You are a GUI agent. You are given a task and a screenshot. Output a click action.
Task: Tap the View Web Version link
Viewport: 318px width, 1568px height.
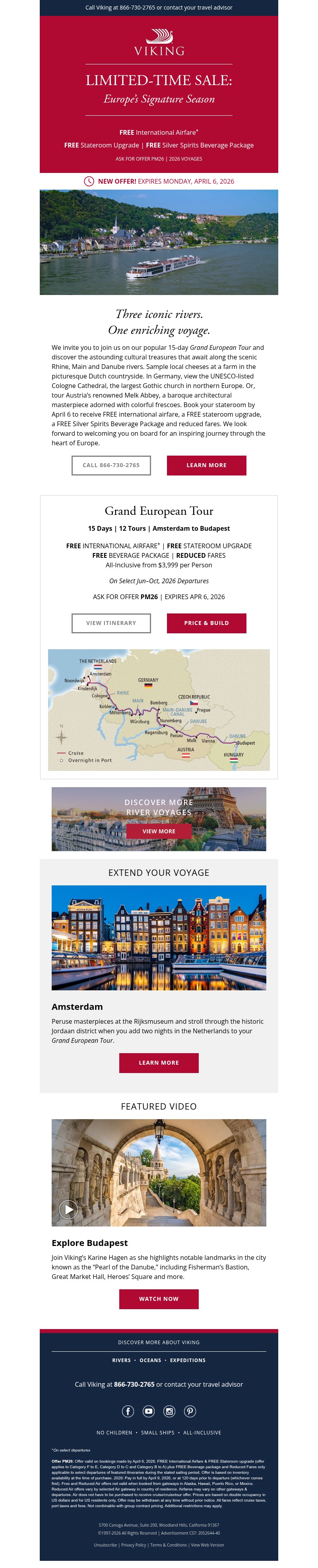click(x=207, y=1545)
